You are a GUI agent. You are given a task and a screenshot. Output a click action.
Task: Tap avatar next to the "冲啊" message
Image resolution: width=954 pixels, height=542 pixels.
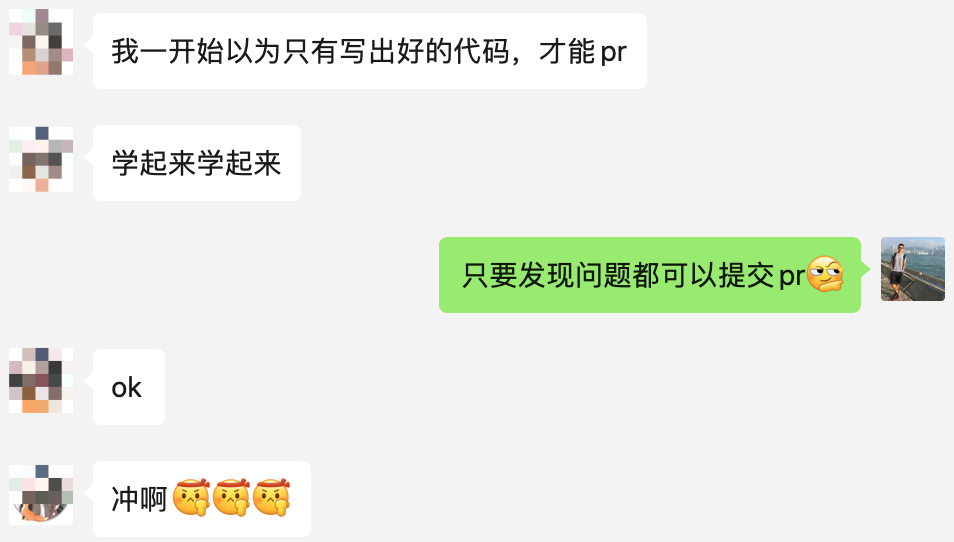(x=41, y=494)
